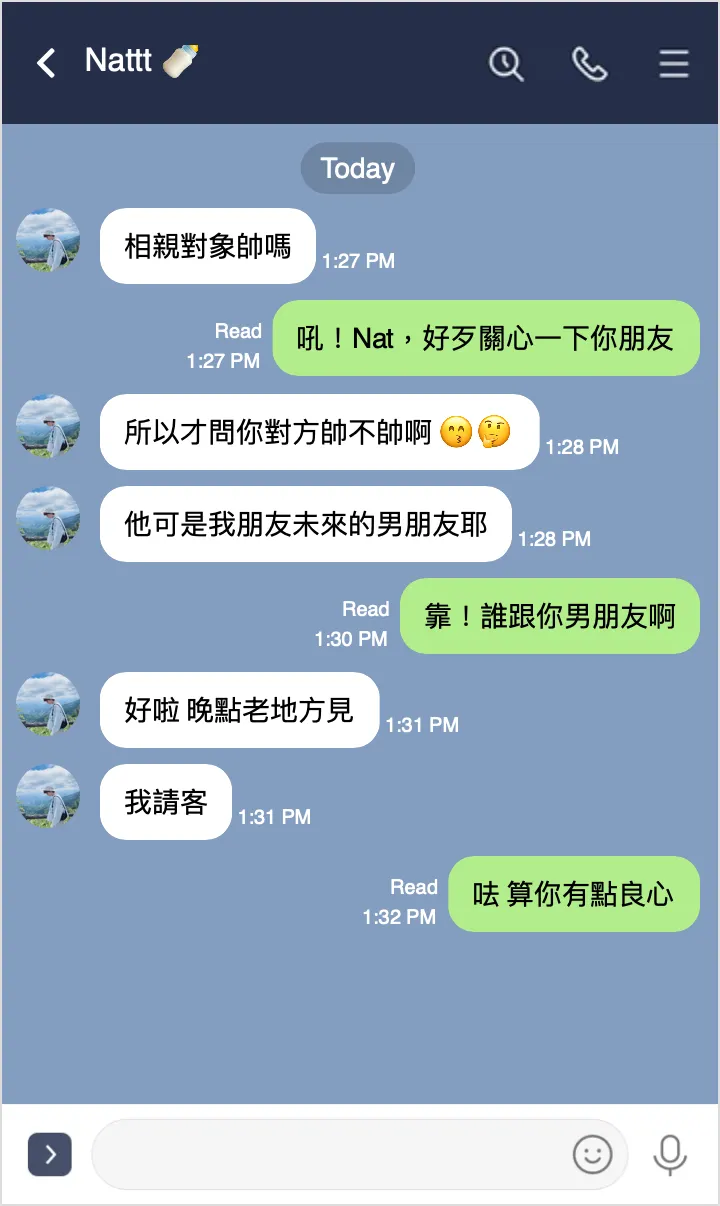Tap the message bubble saying 相親對象帥嗎
Viewport: 720px width, 1206px height.
(207, 245)
